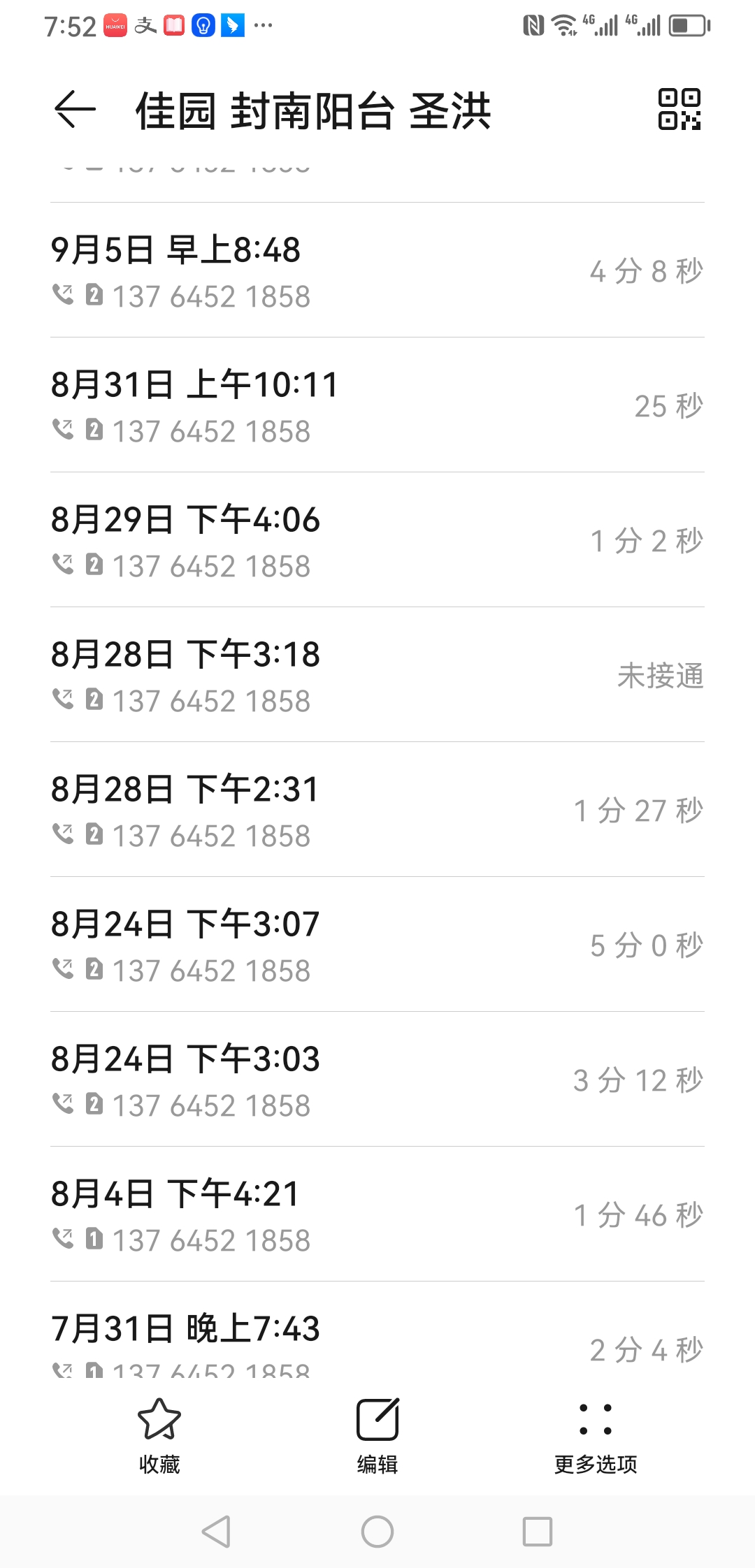Open the missed 8月28日 下午3:18 call
The height and width of the screenshot is (1568, 755).
[377, 676]
